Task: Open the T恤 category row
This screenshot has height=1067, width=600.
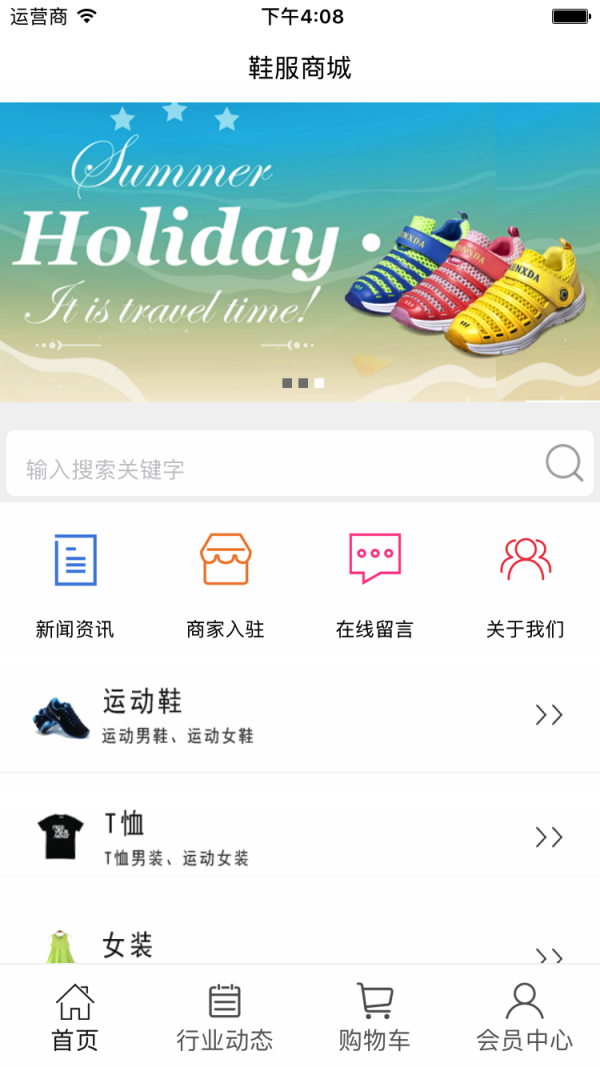Action: 300,837
